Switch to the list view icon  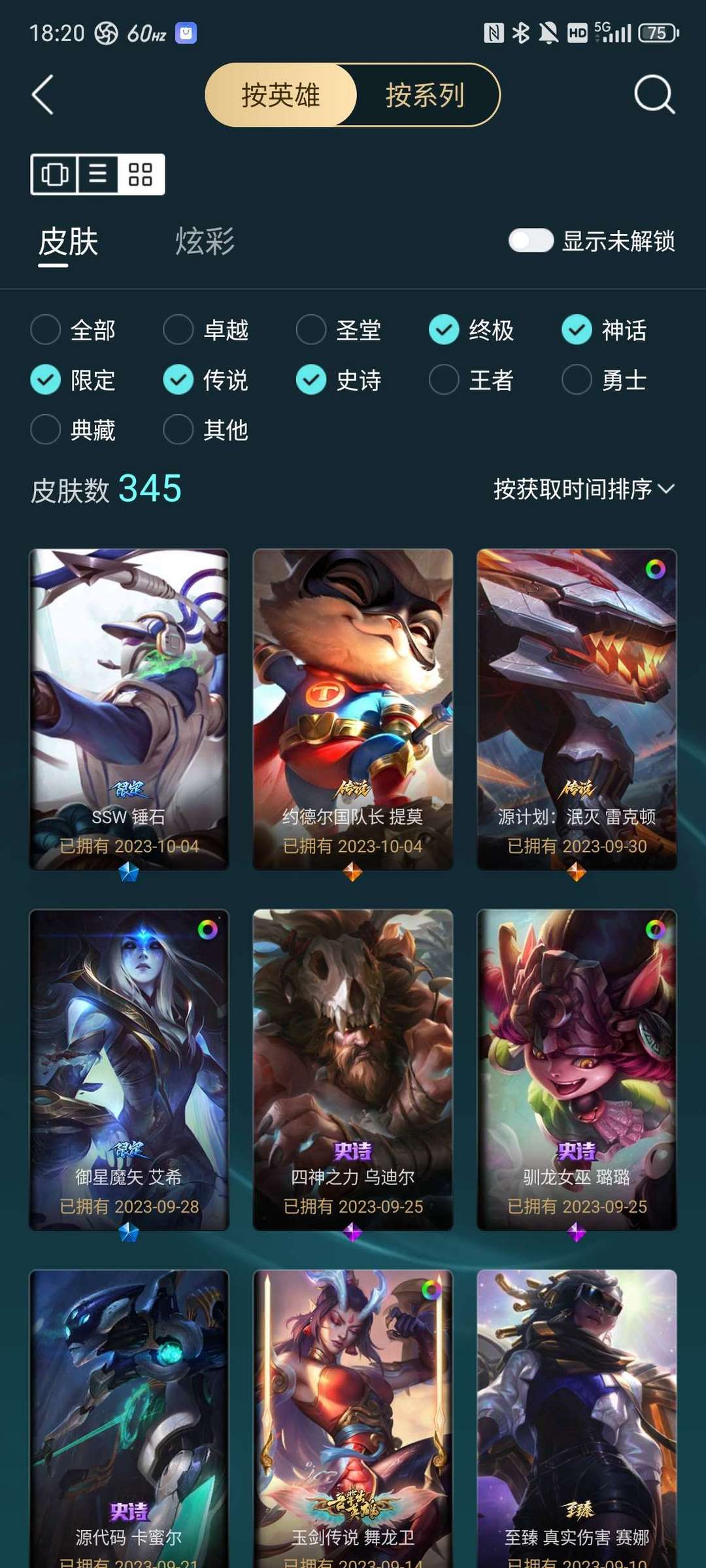pyautogui.click(x=98, y=174)
